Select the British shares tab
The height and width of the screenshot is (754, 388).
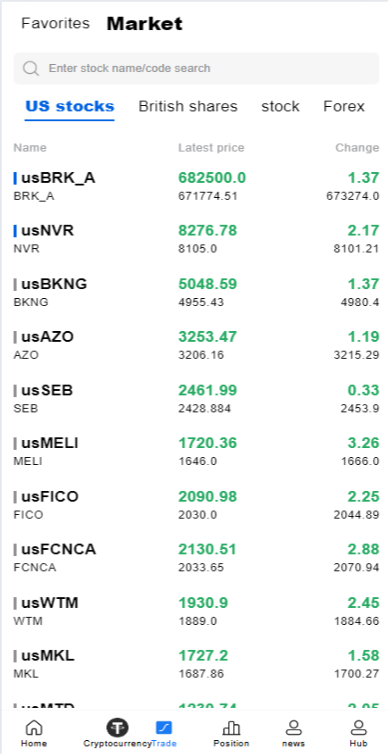tap(188, 106)
